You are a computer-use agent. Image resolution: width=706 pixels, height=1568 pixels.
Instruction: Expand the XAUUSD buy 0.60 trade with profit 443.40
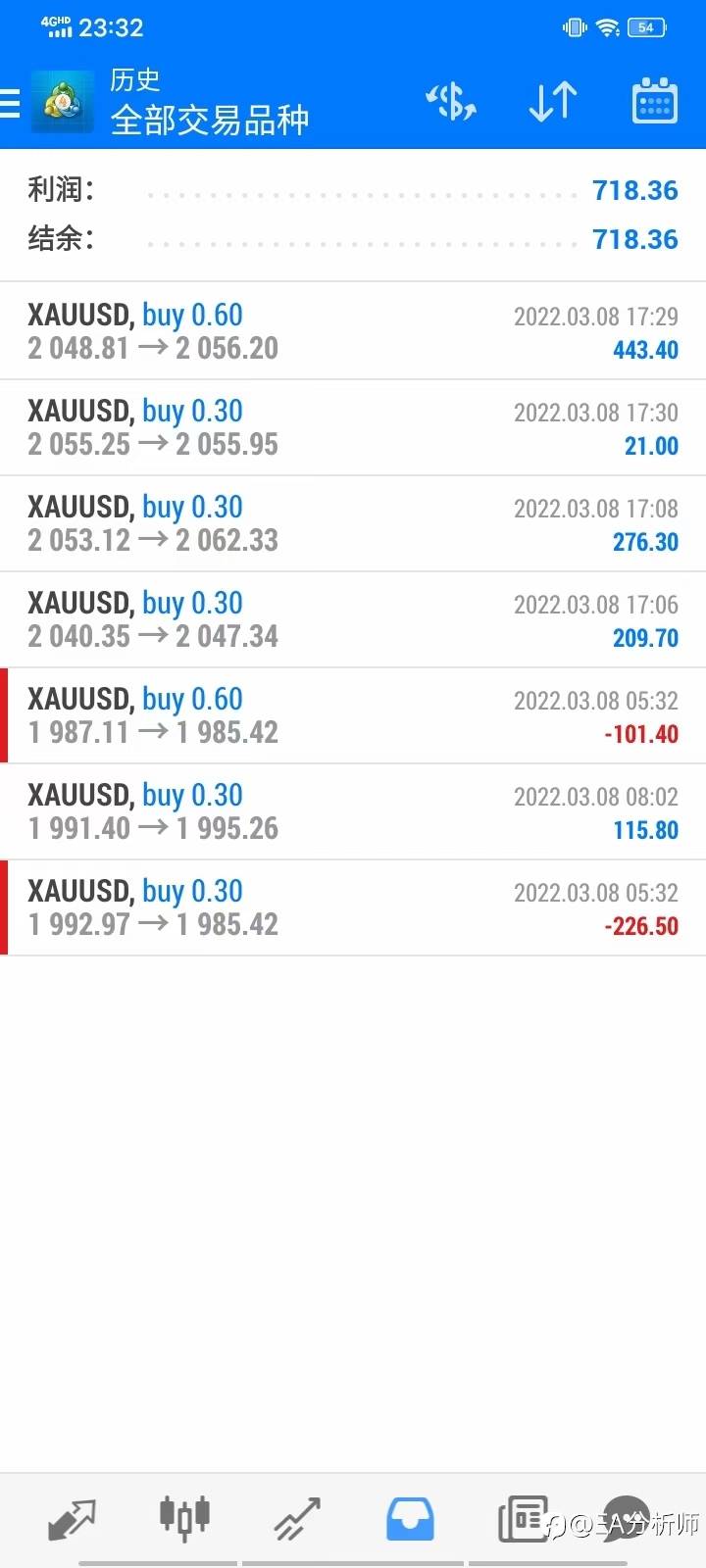click(x=353, y=331)
